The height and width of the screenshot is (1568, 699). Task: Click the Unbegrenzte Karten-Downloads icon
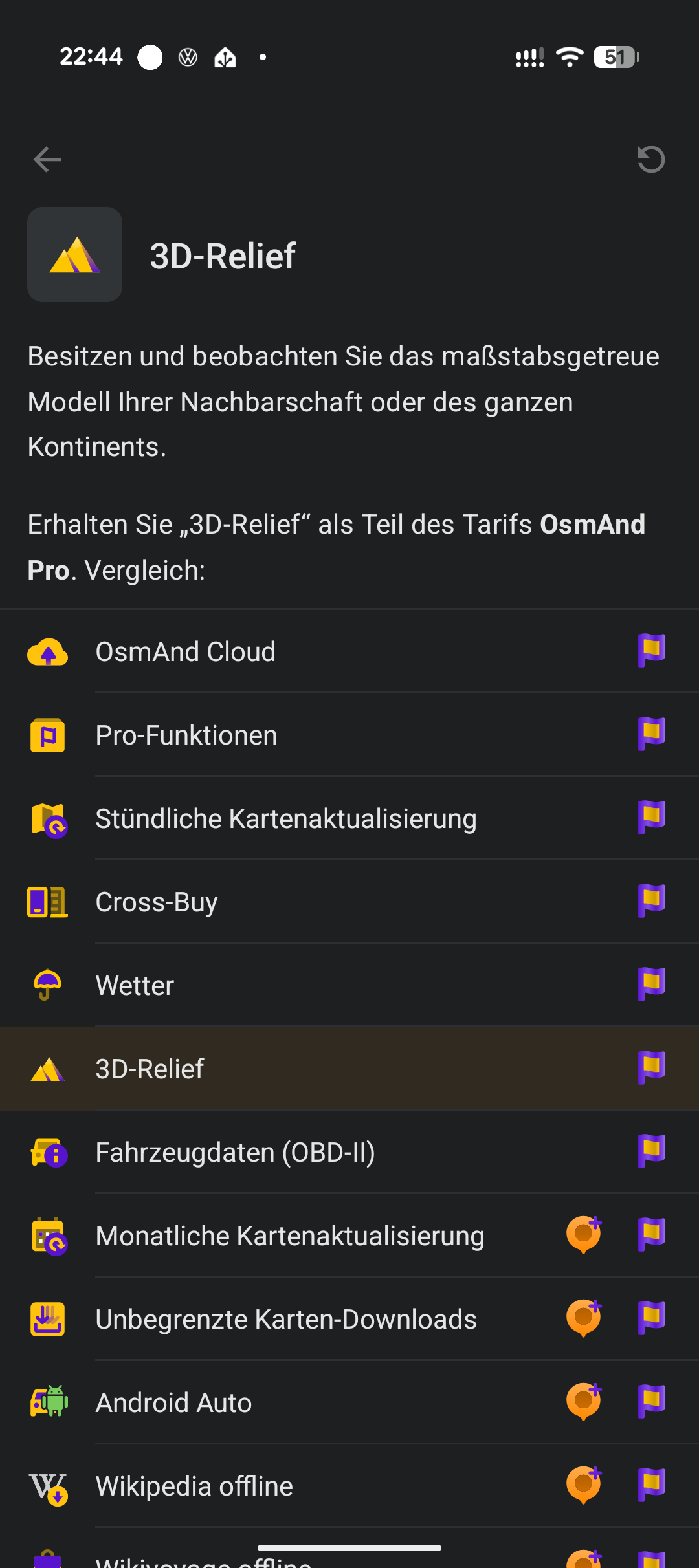pyautogui.click(x=48, y=1318)
